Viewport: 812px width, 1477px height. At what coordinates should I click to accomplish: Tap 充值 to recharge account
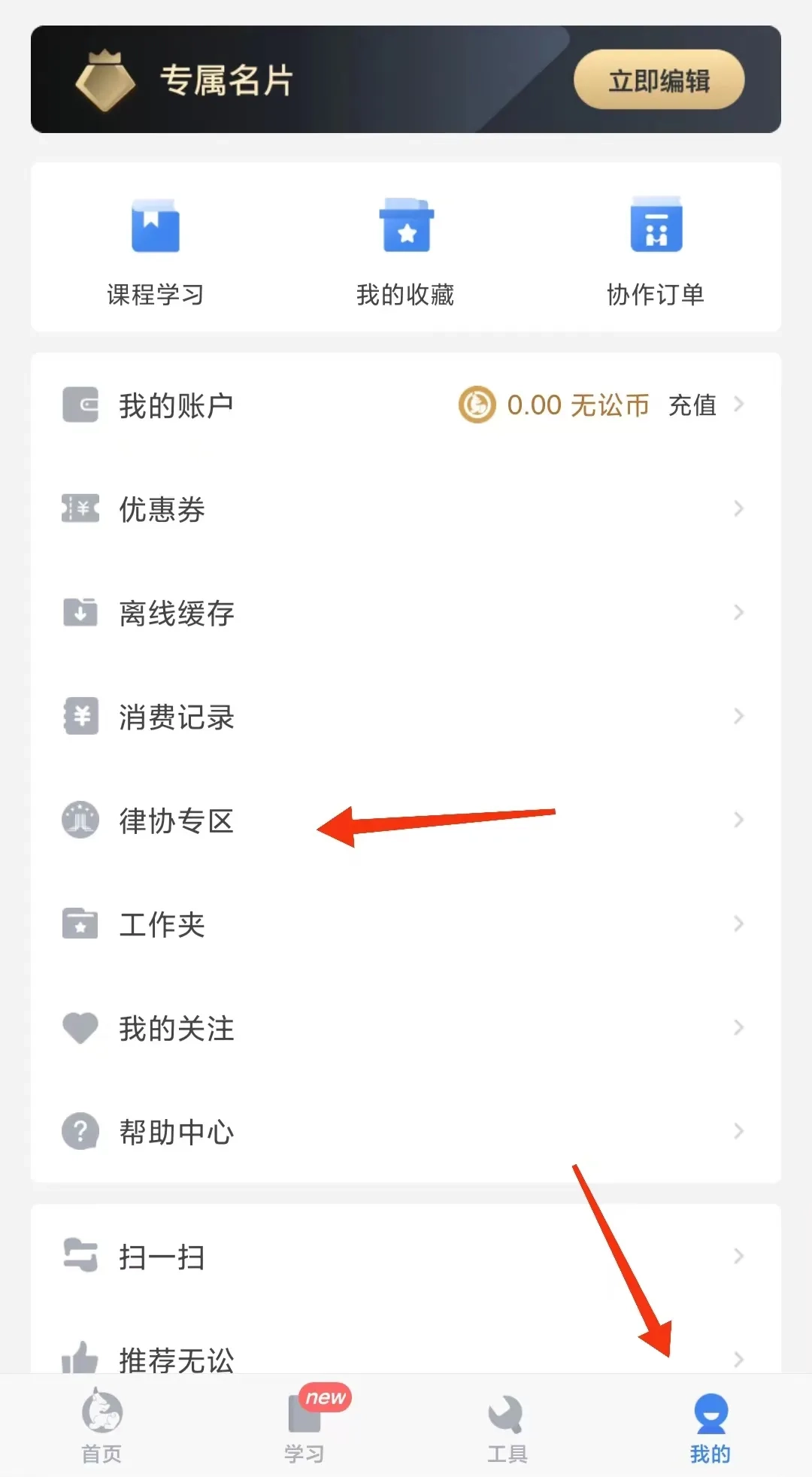pos(692,405)
